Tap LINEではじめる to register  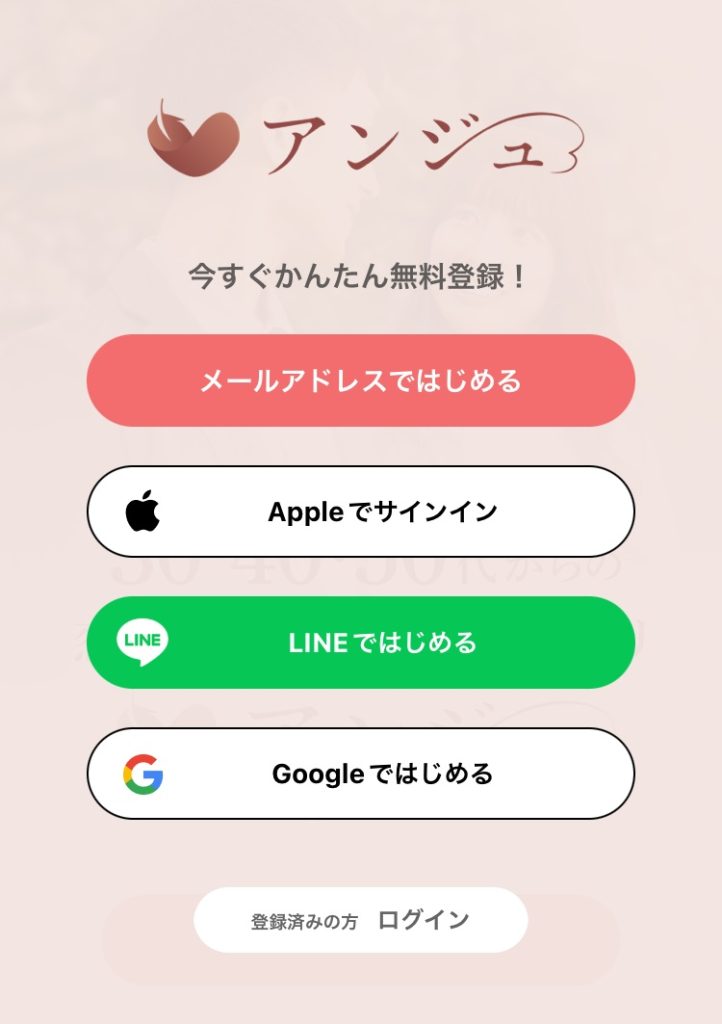click(x=361, y=643)
